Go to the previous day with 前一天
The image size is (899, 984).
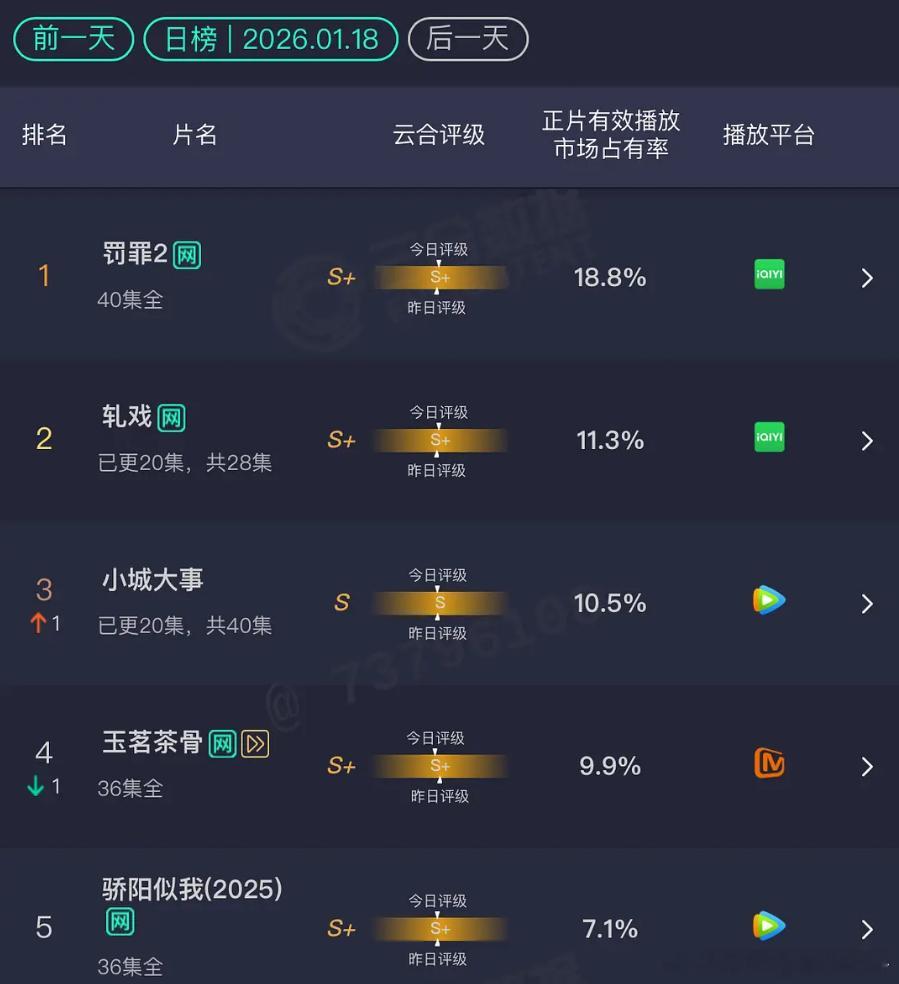pos(73,40)
